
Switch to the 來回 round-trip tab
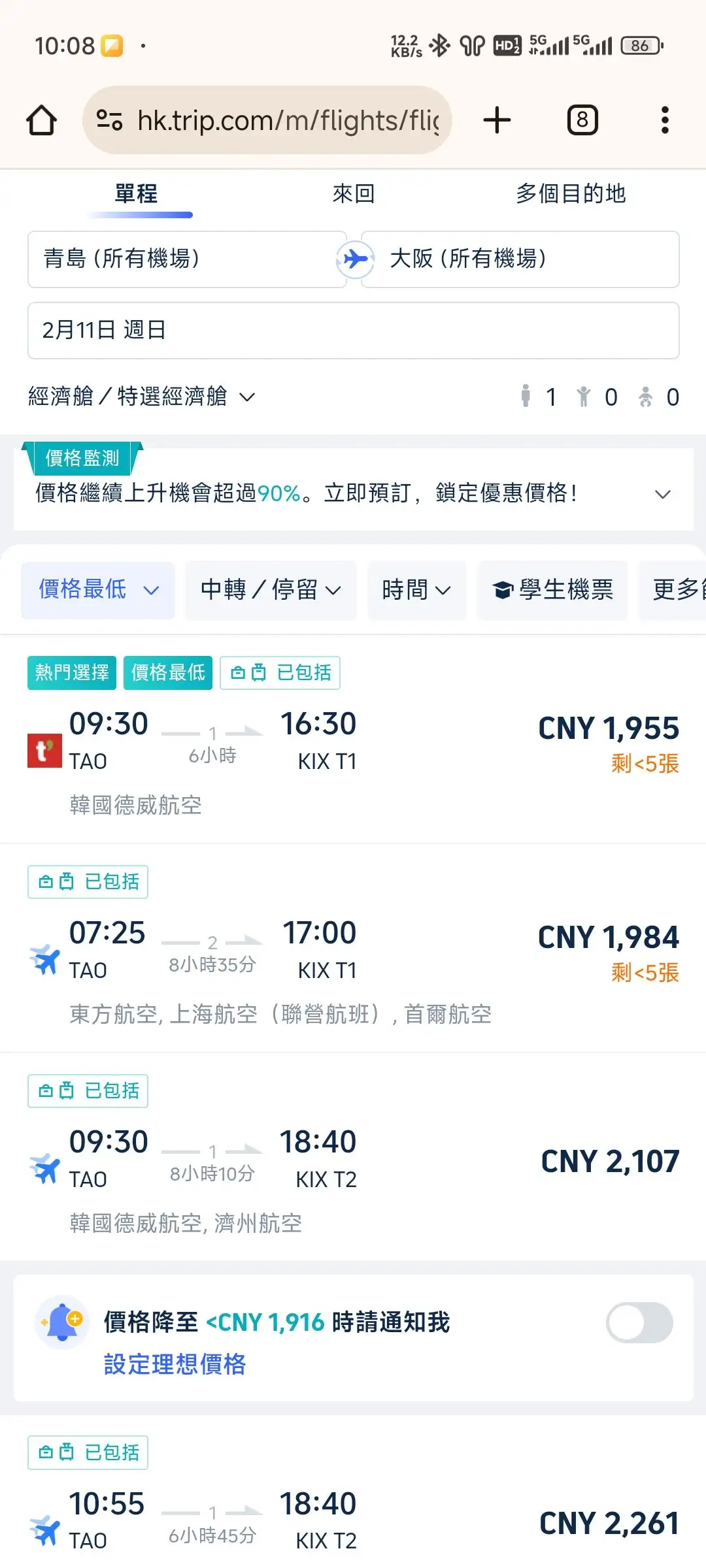click(353, 194)
